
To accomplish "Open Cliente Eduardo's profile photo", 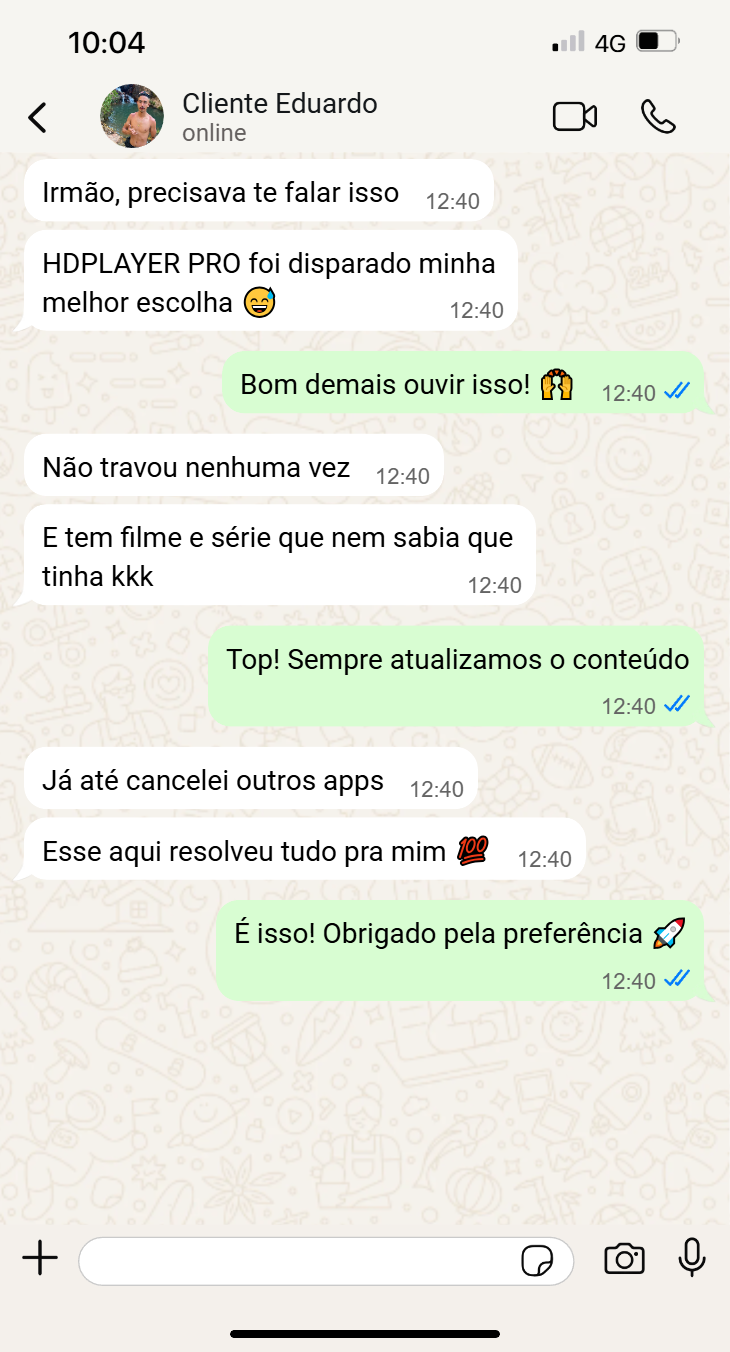I will point(132,117).
